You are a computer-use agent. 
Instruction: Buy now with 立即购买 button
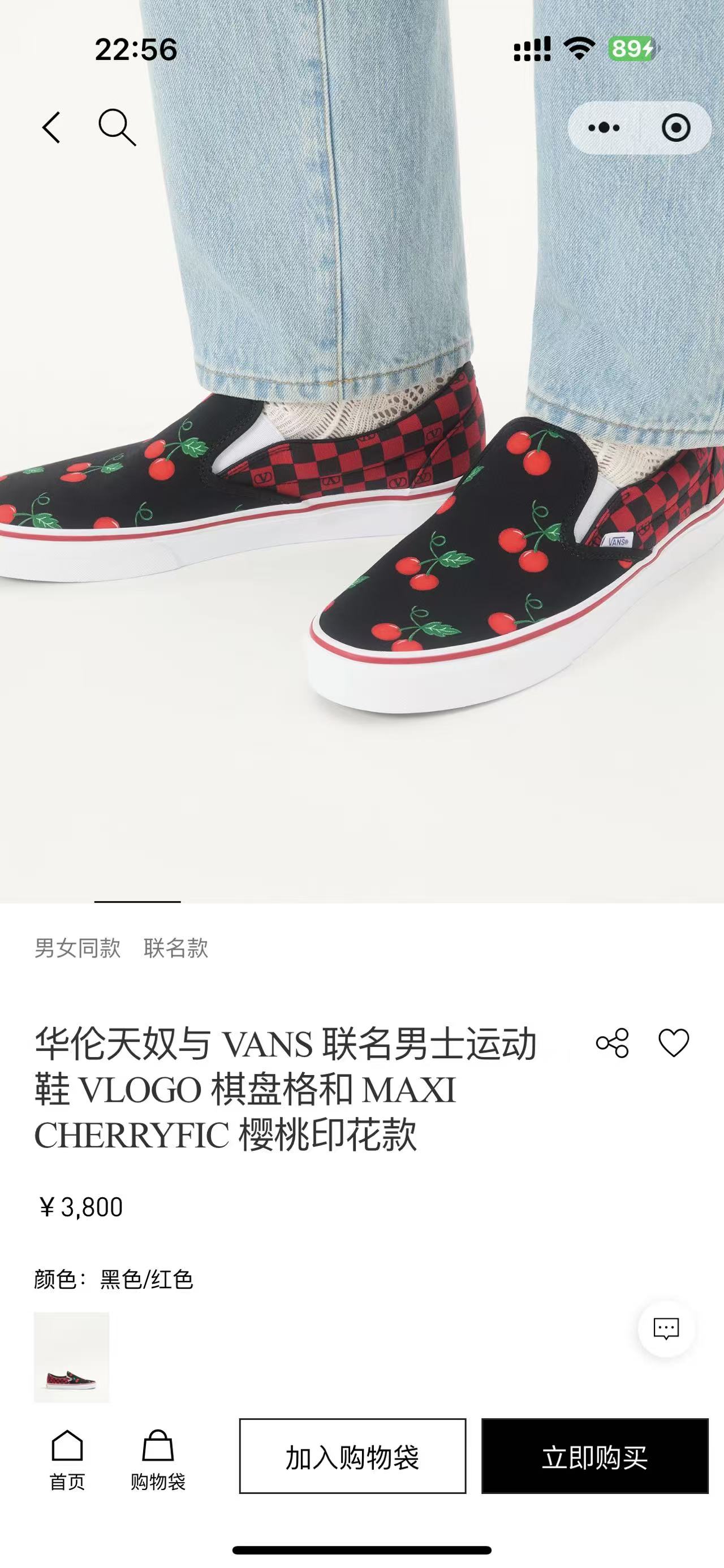pos(595,1456)
